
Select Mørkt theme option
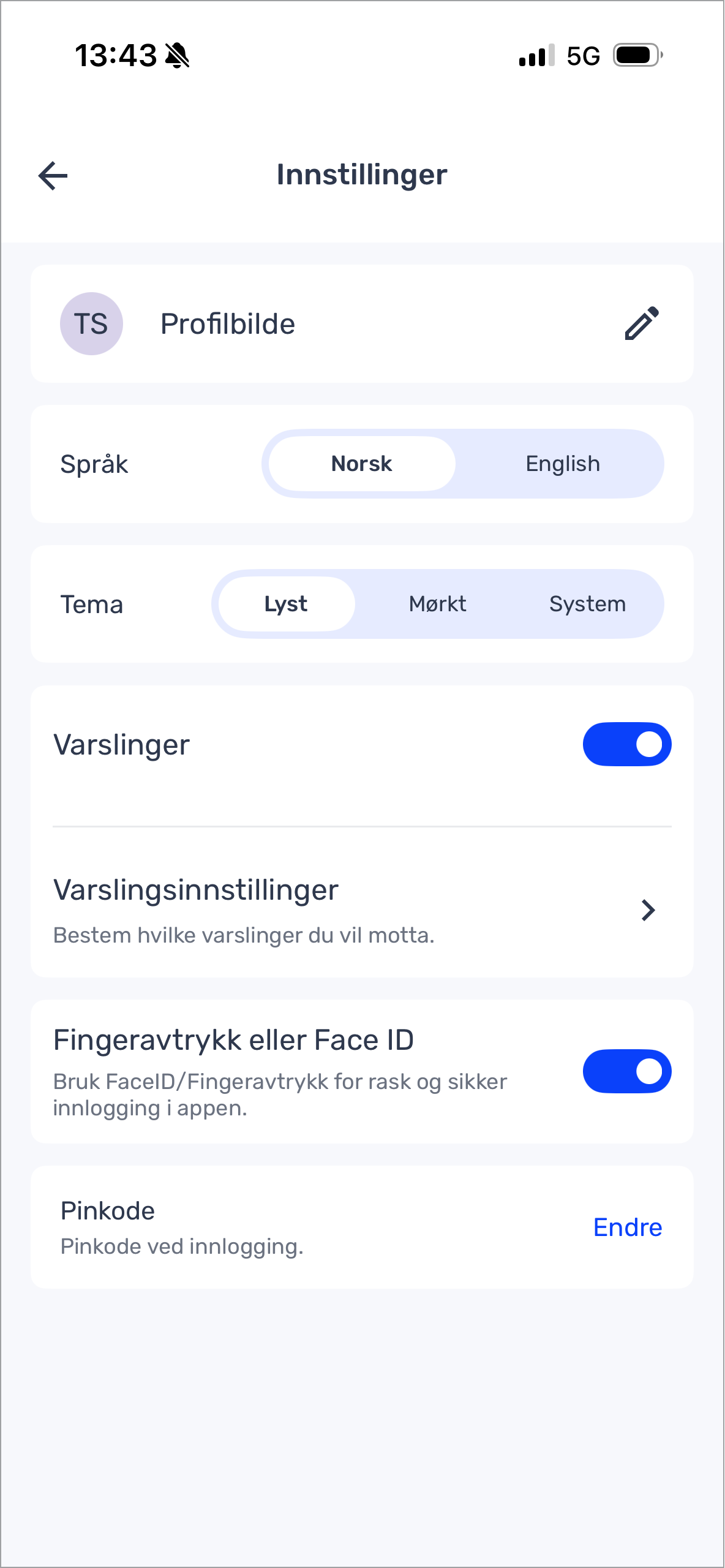click(437, 603)
